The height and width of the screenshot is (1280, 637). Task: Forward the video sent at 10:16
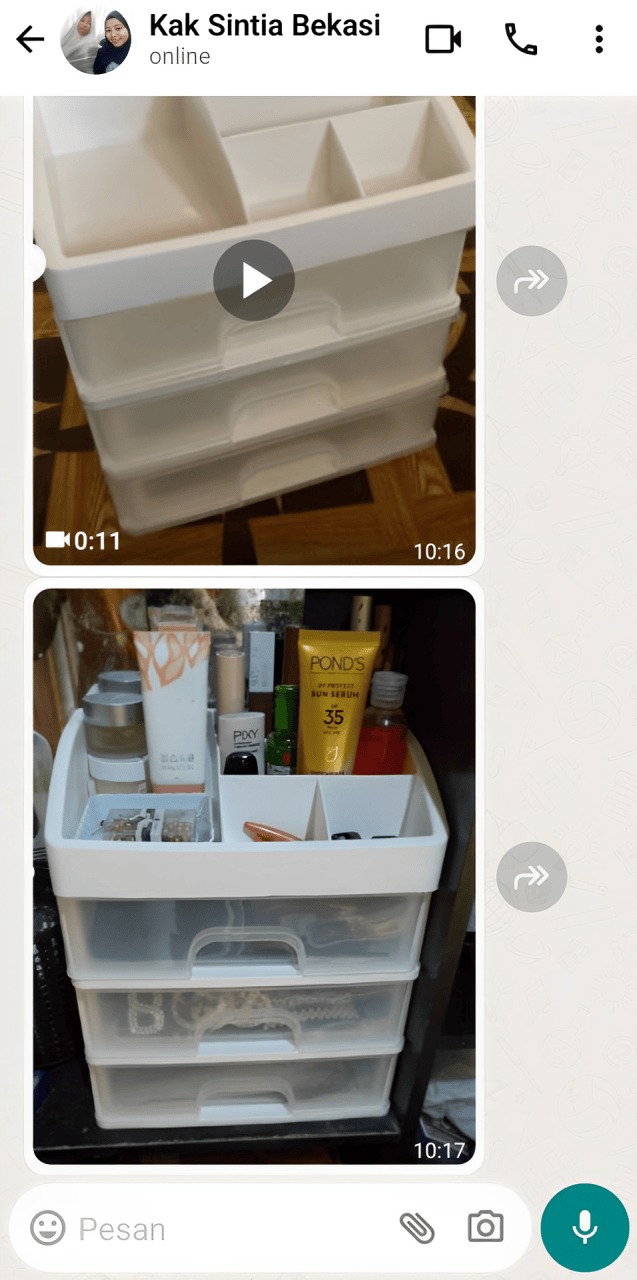(x=531, y=281)
